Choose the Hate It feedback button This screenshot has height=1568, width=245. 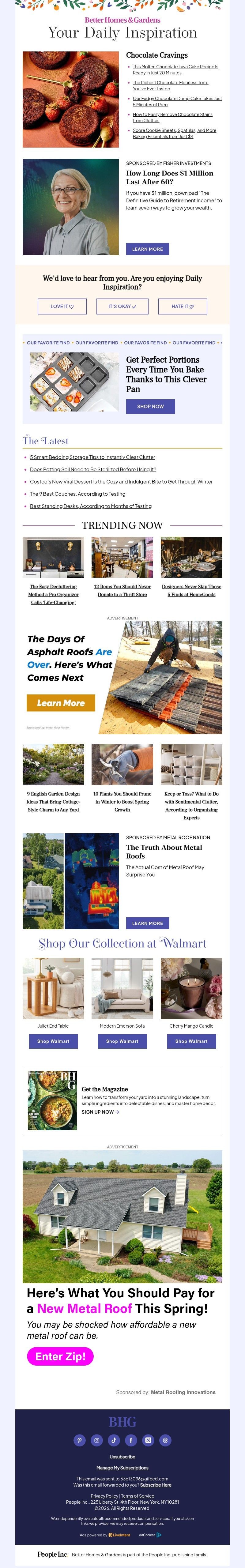pyautogui.click(x=182, y=306)
